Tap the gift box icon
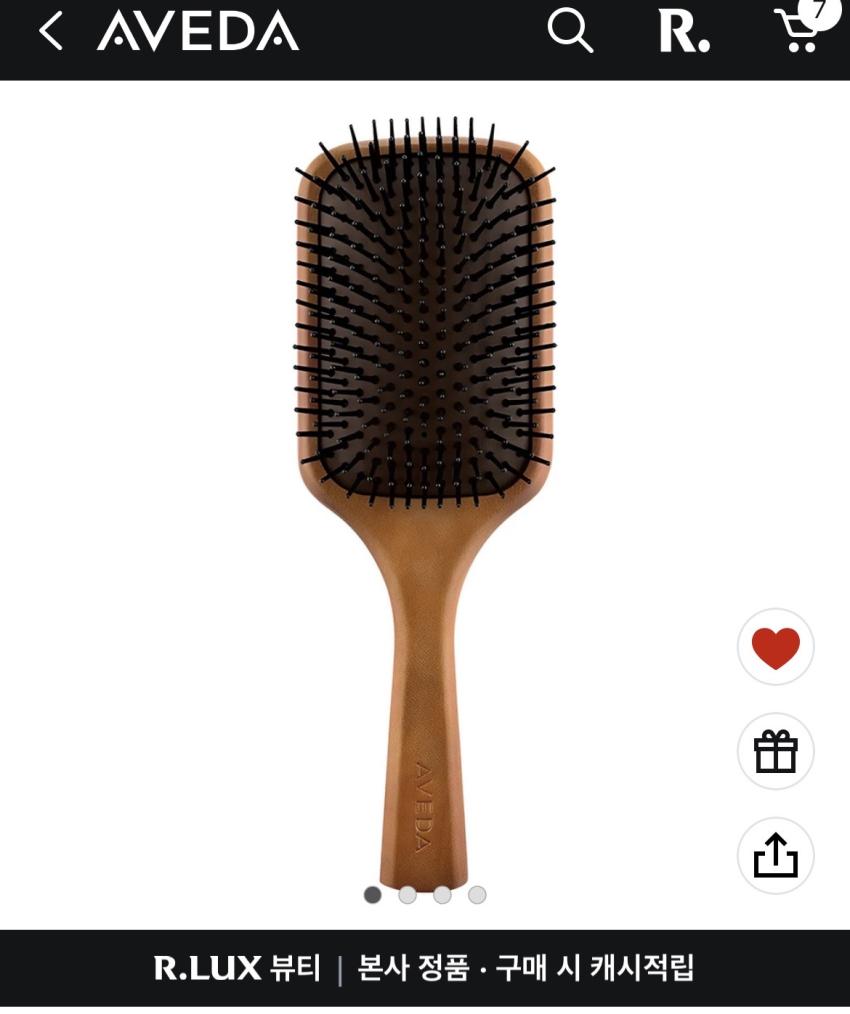This screenshot has height=1014, width=850. tap(776, 751)
